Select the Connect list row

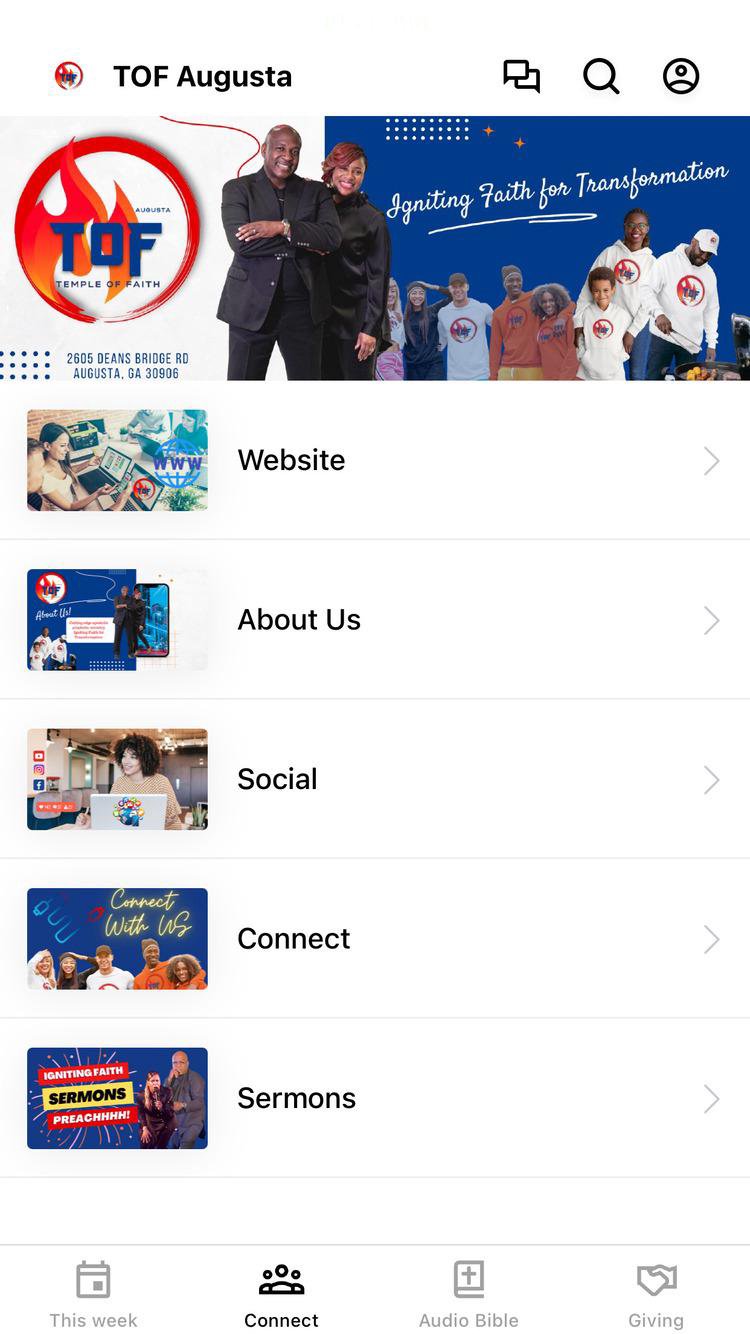(x=375, y=939)
